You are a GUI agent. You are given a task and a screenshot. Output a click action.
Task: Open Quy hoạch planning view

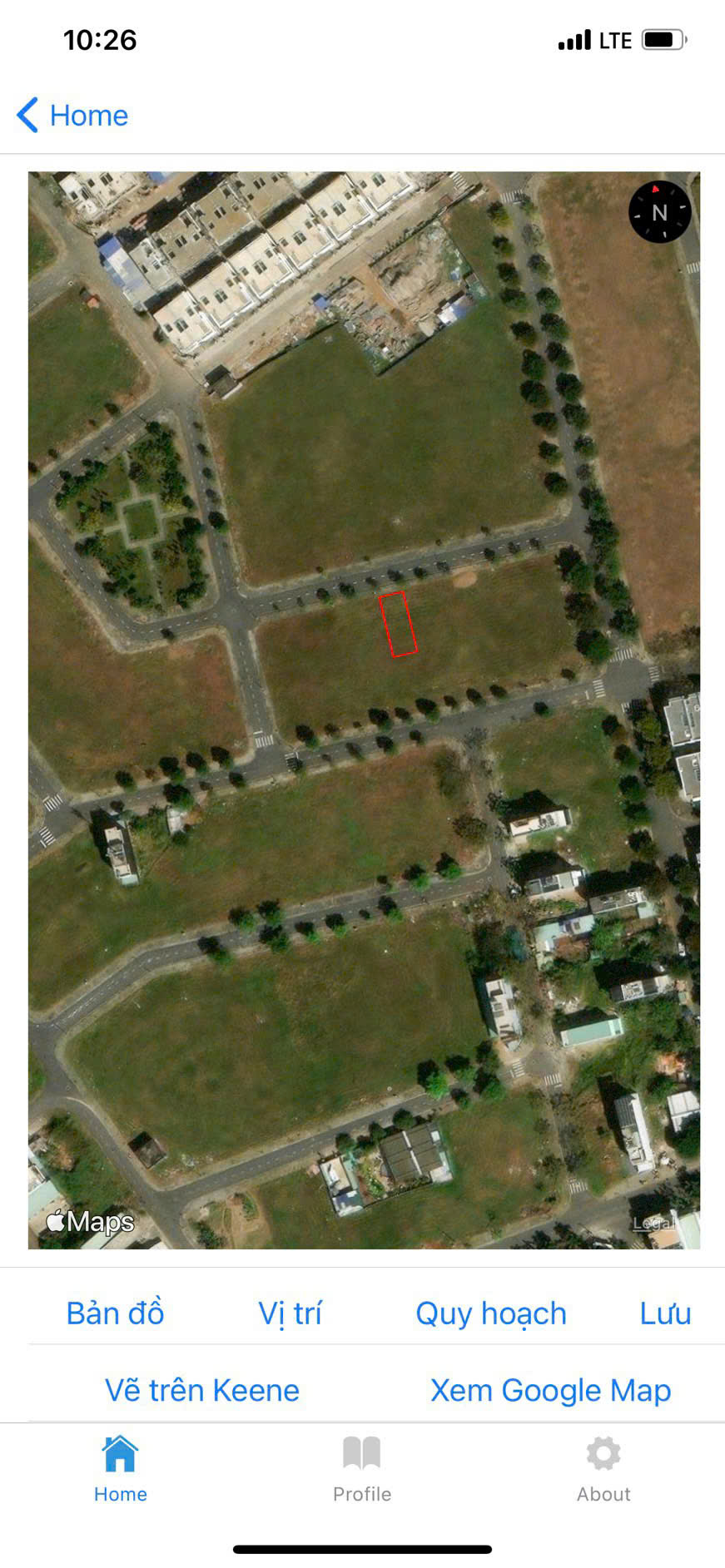tap(491, 1313)
